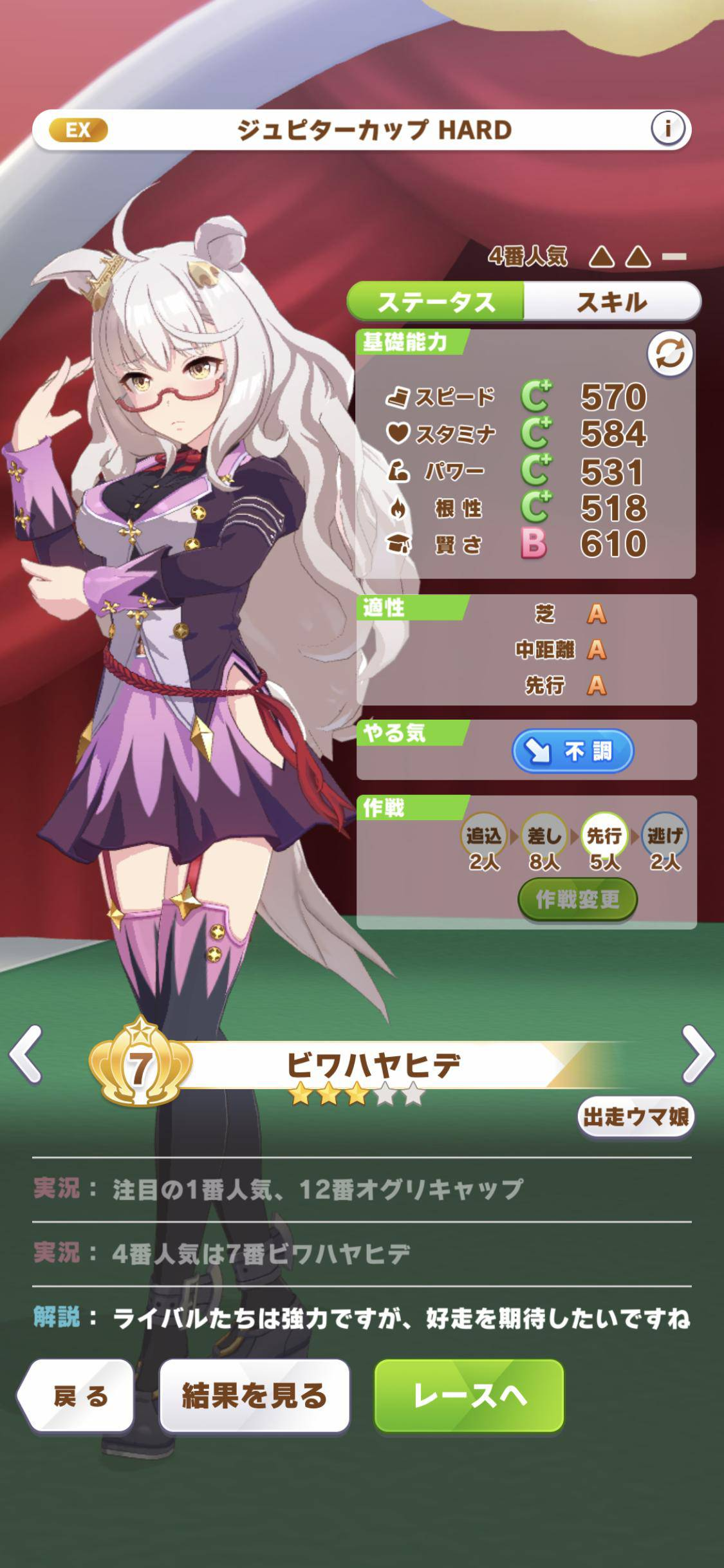Tap the refresh icon in 基礎能力 panel

click(x=670, y=354)
